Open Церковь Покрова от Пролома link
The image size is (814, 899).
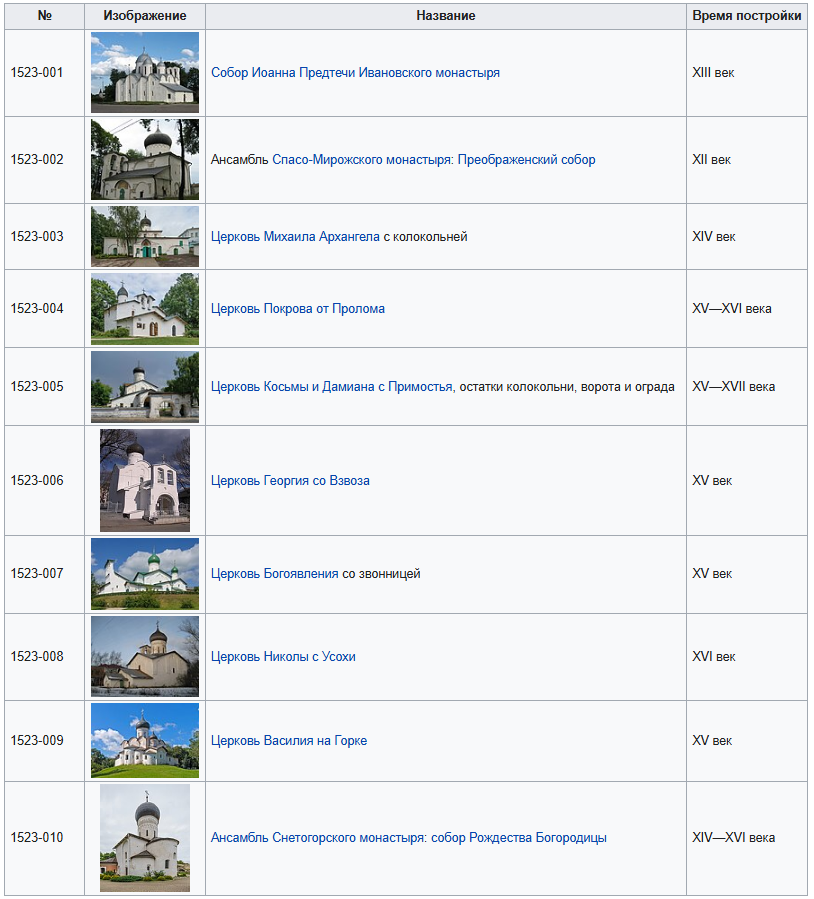click(298, 309)
